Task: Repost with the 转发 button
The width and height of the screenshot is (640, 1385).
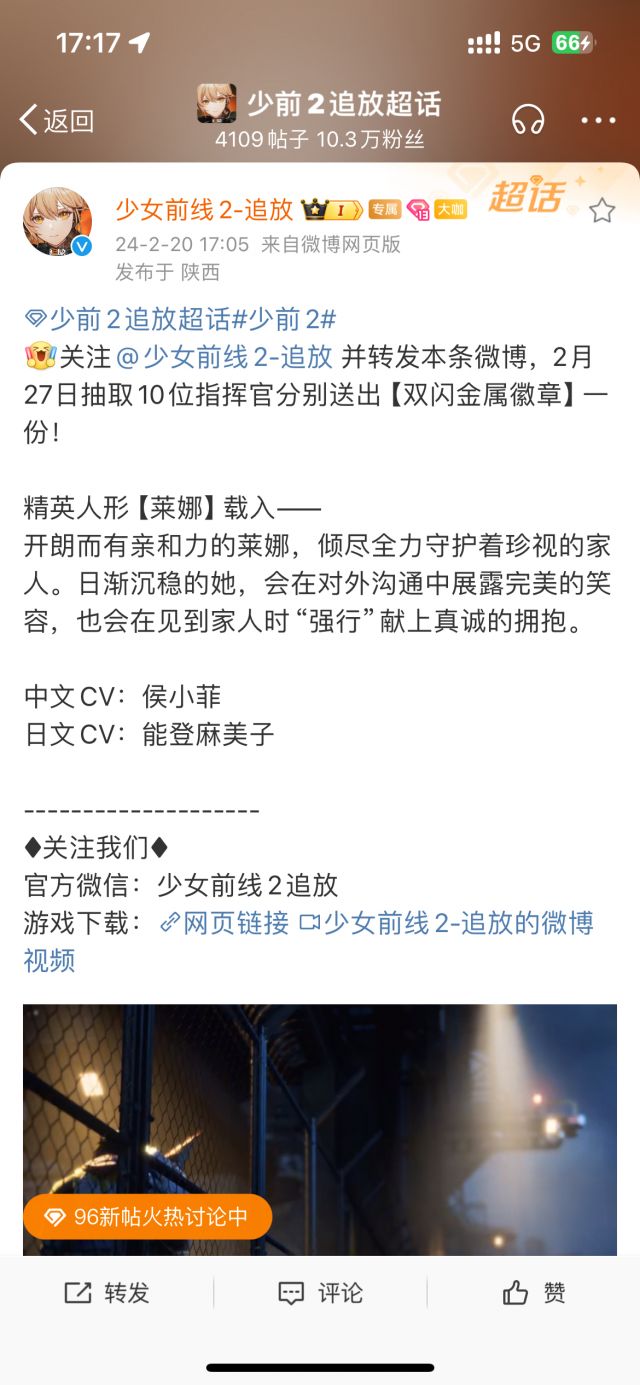Action: point(107,1292)
